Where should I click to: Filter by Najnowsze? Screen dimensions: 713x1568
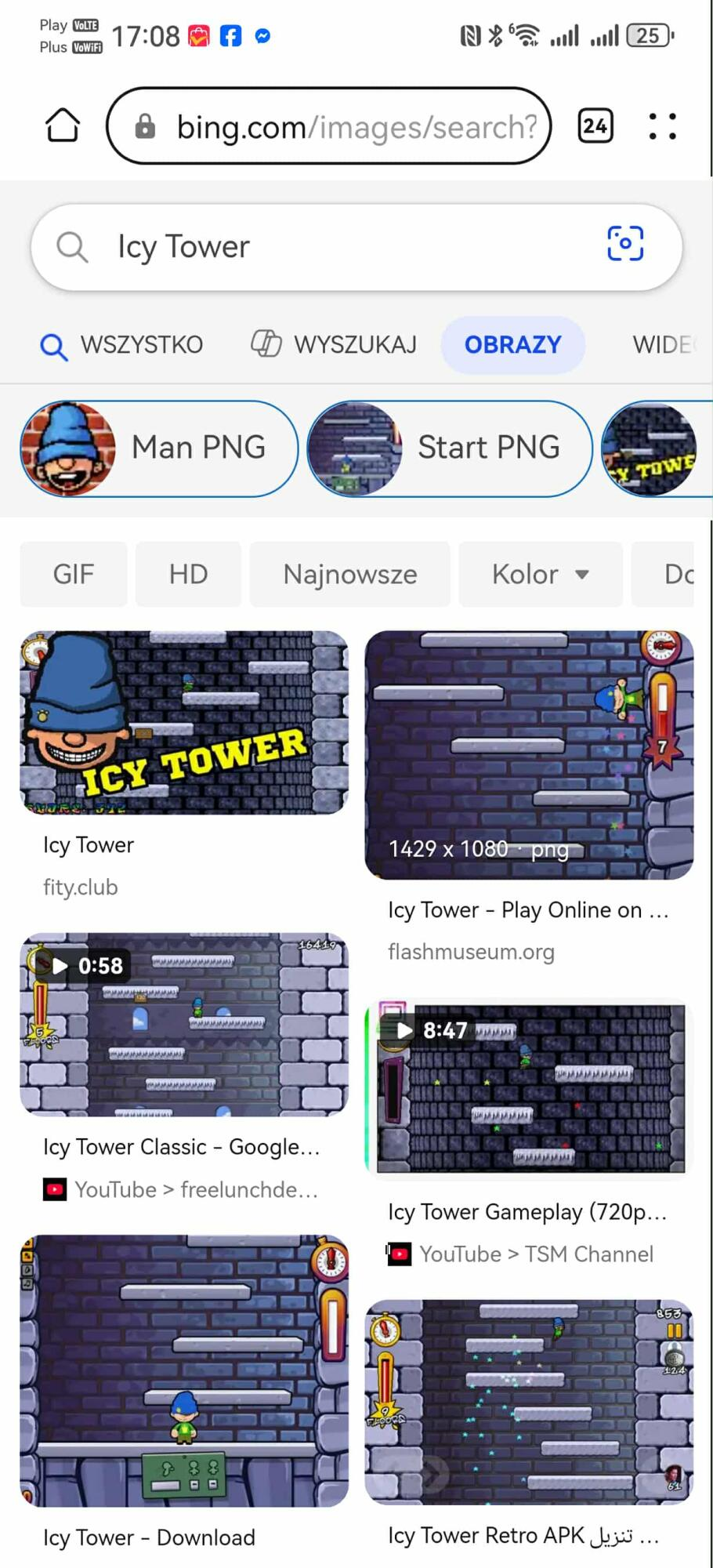(349, 574)
